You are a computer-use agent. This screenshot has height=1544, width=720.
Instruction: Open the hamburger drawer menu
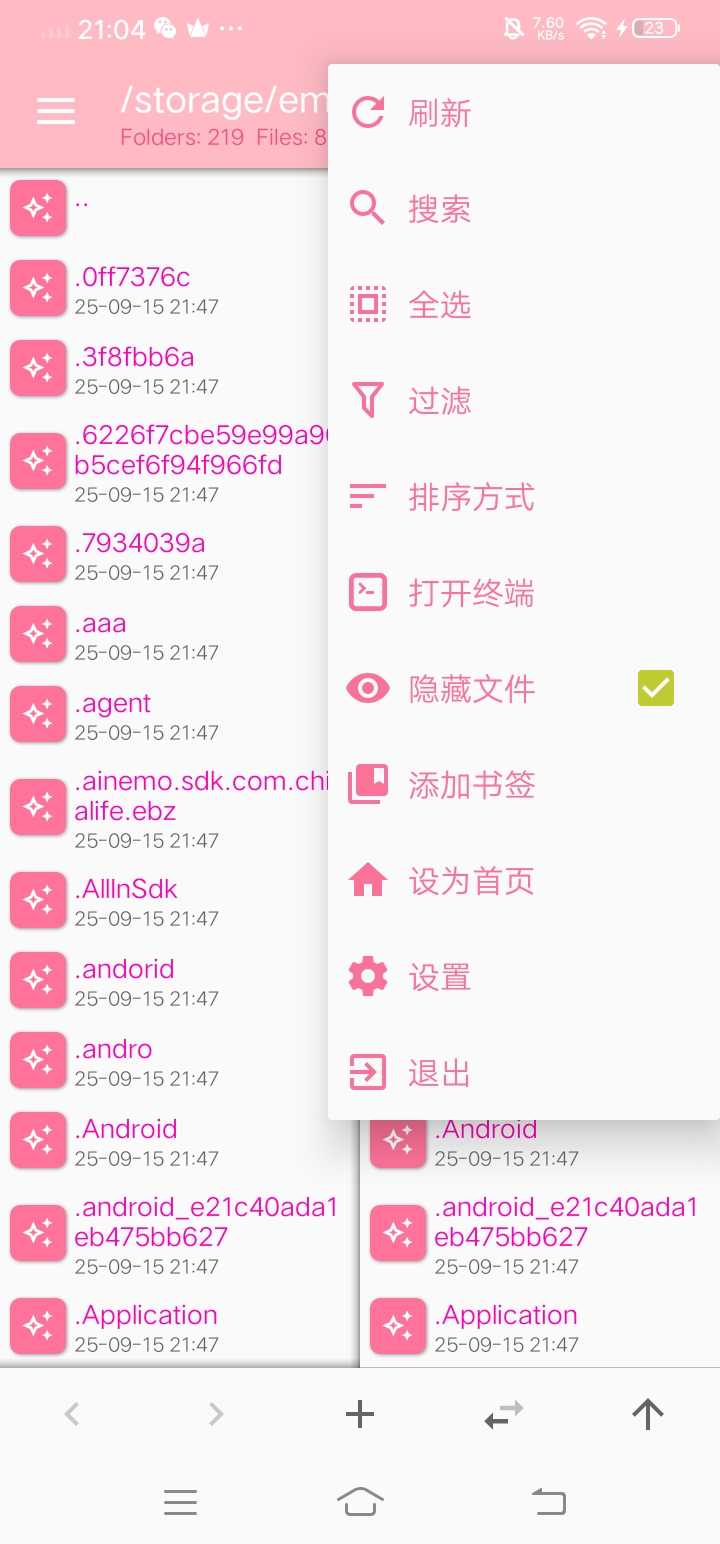point(56,111)
